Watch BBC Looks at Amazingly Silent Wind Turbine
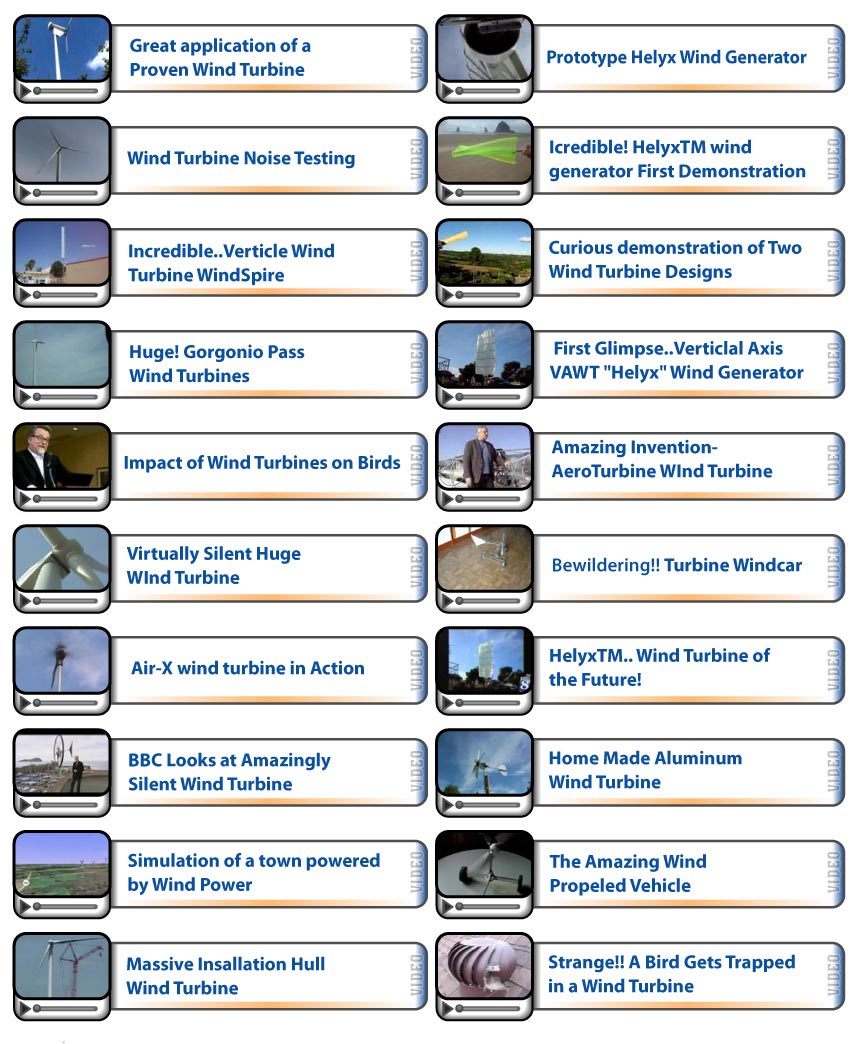 (x=229, y=772)
